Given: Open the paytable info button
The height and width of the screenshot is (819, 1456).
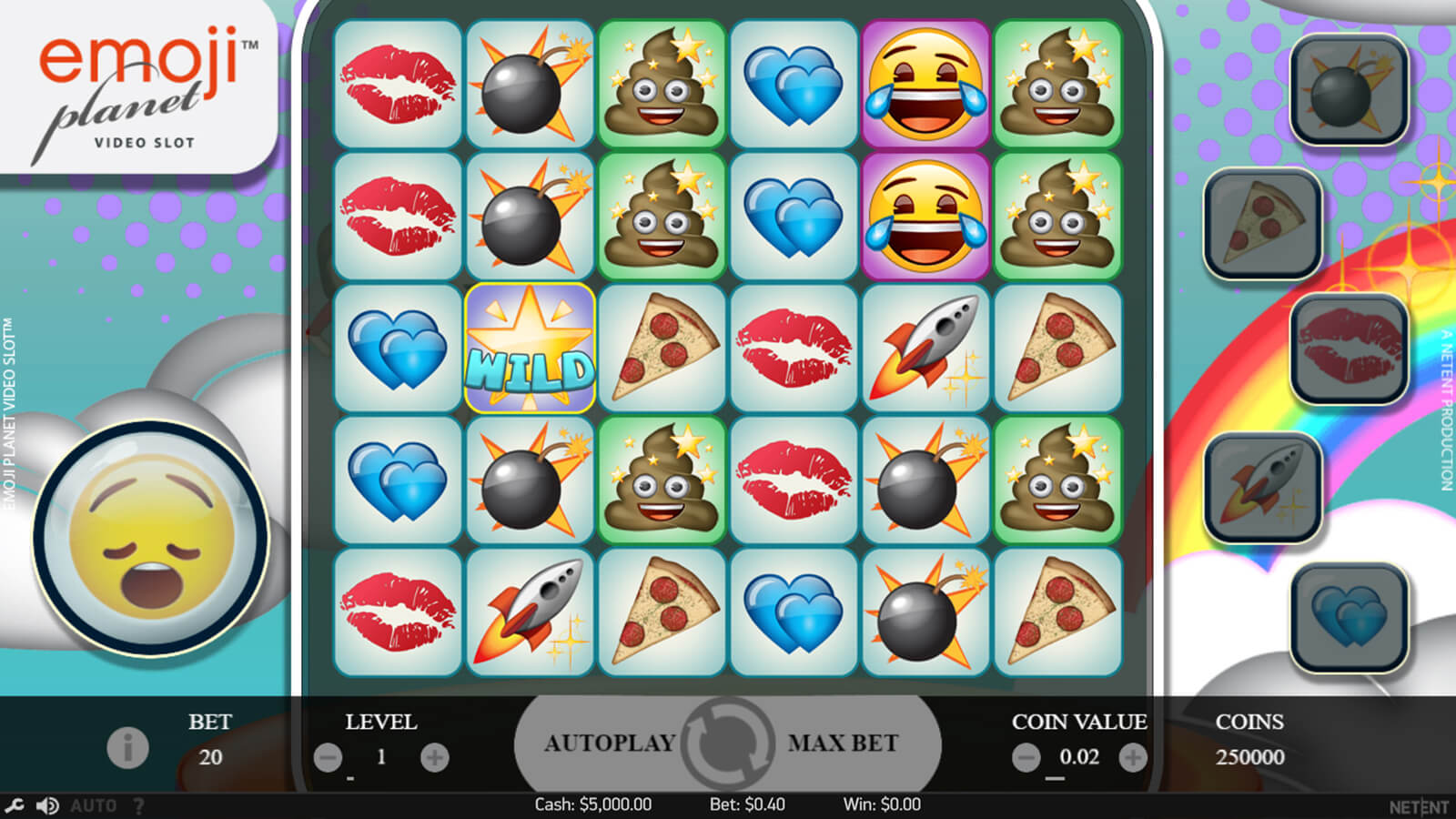Looking at the screenshot, I should click(x=127, y=748).
